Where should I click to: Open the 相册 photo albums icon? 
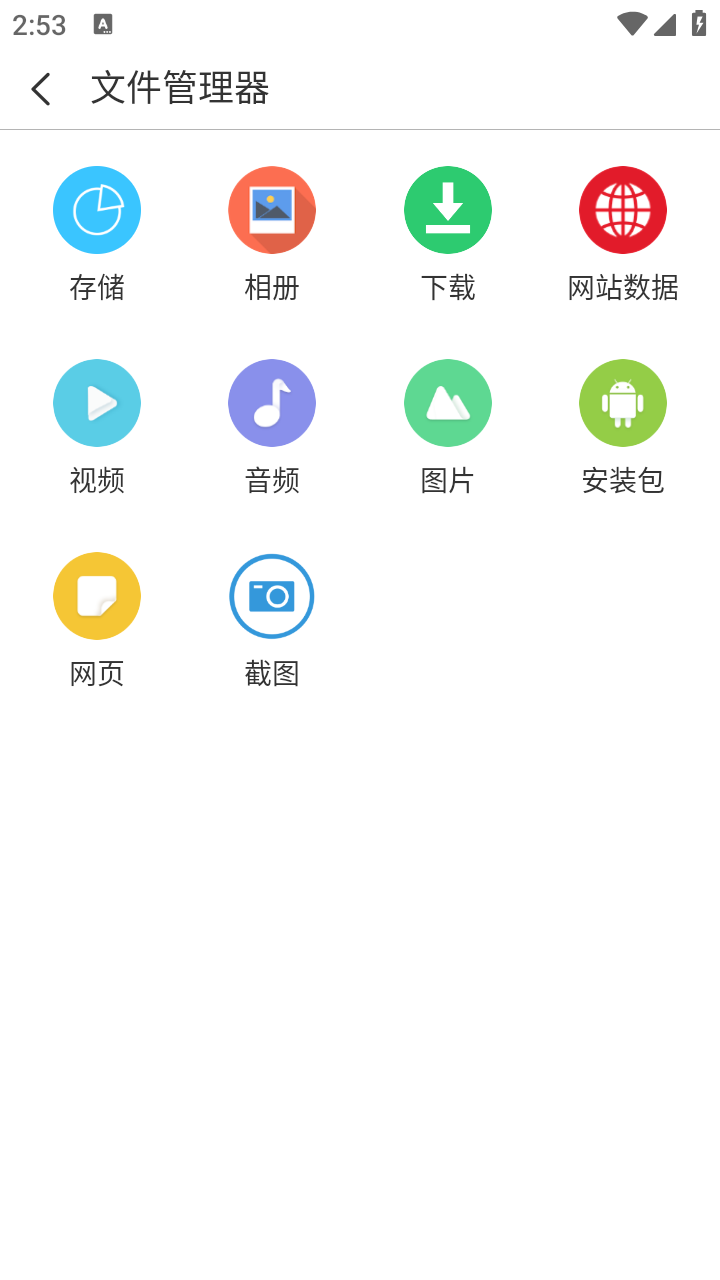pyautogui.click(x=271, y=210)
